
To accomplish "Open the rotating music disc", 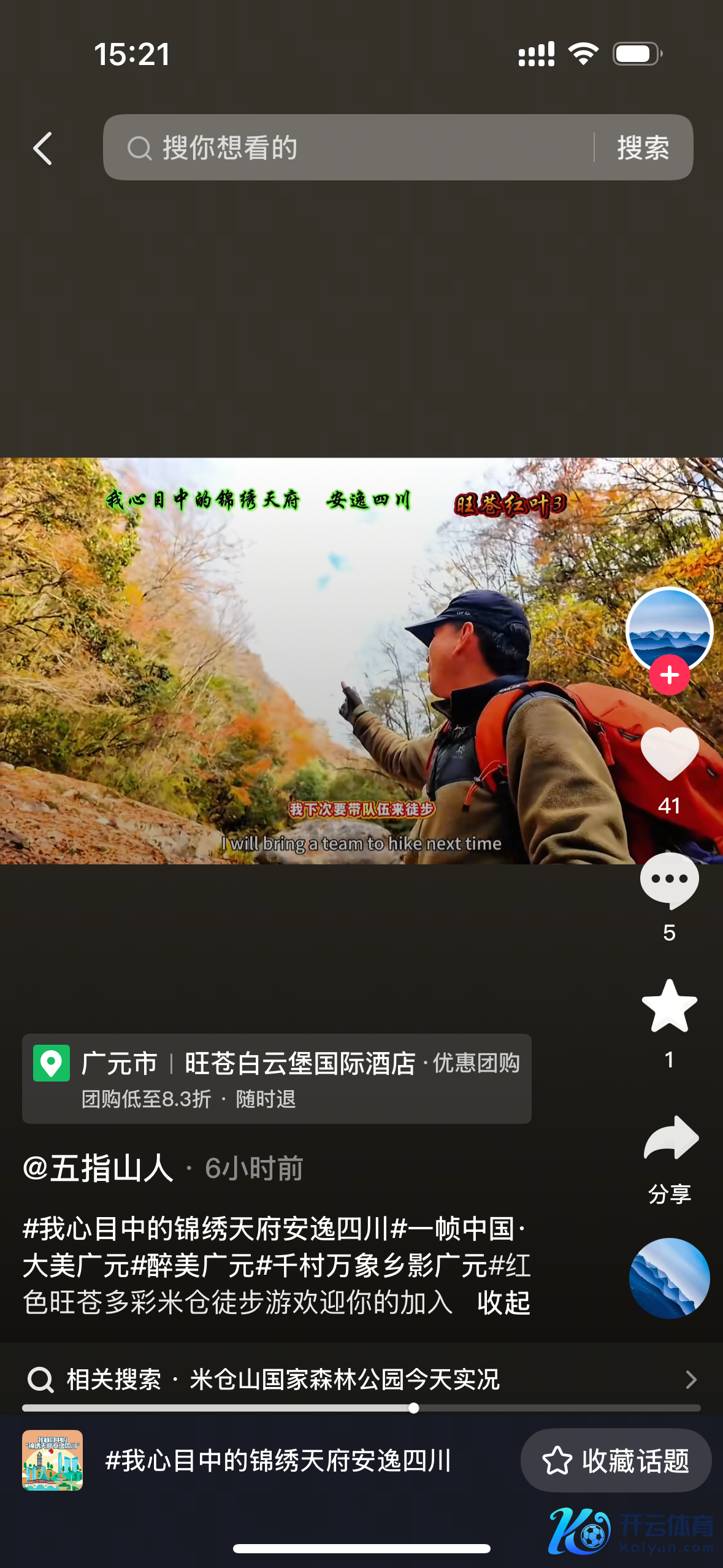I will pos(669,1278).
